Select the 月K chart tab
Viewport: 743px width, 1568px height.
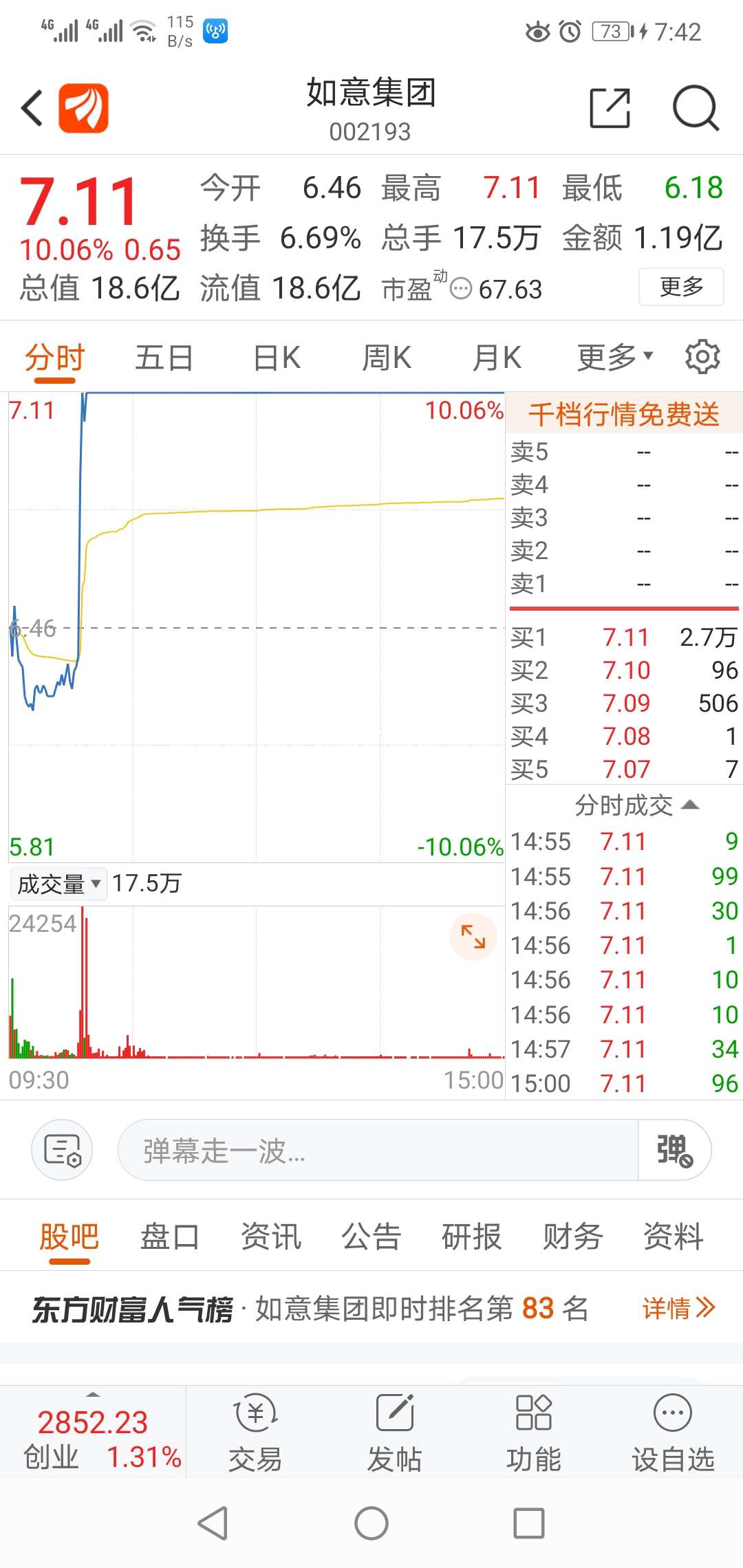497,358
